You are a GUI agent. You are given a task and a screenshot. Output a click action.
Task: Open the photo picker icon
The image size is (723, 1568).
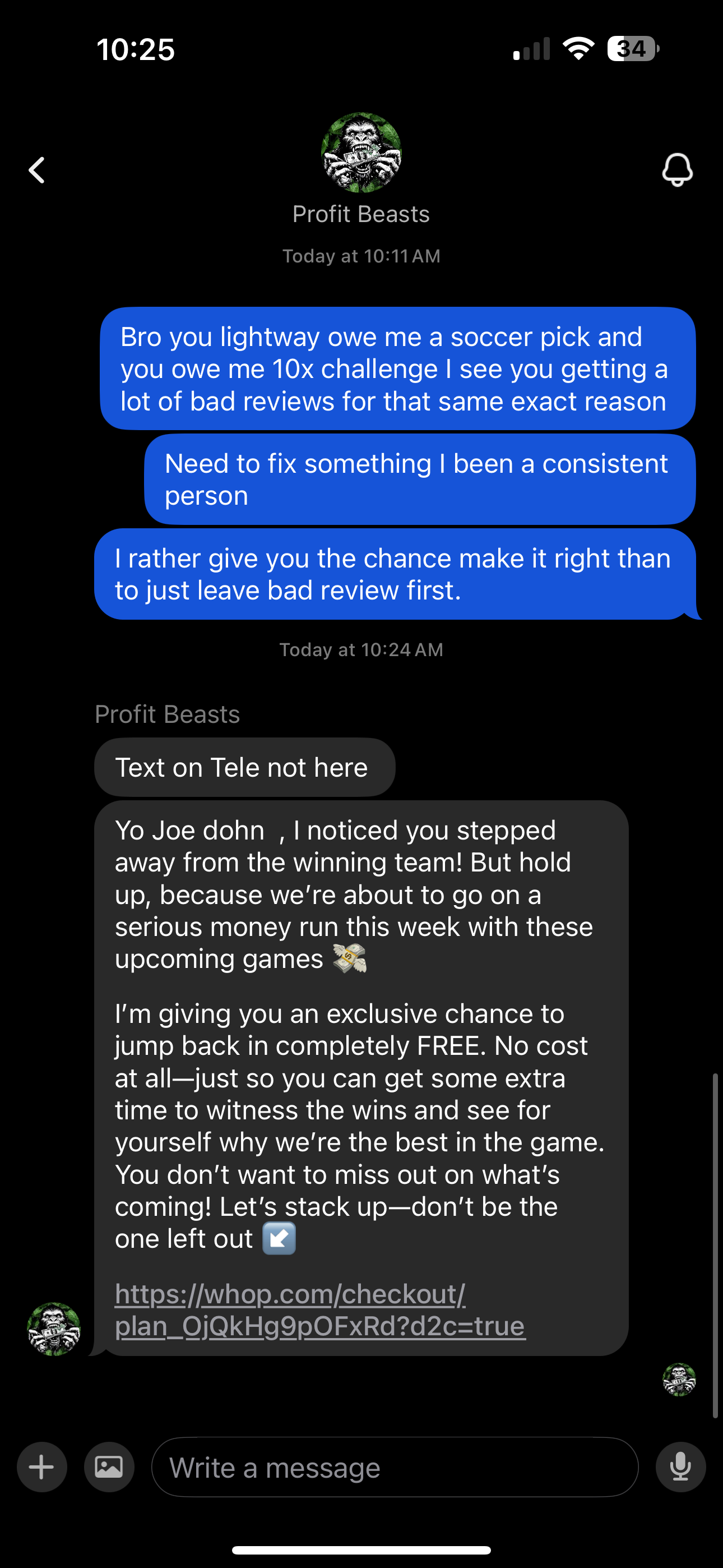coord(109,1467)
